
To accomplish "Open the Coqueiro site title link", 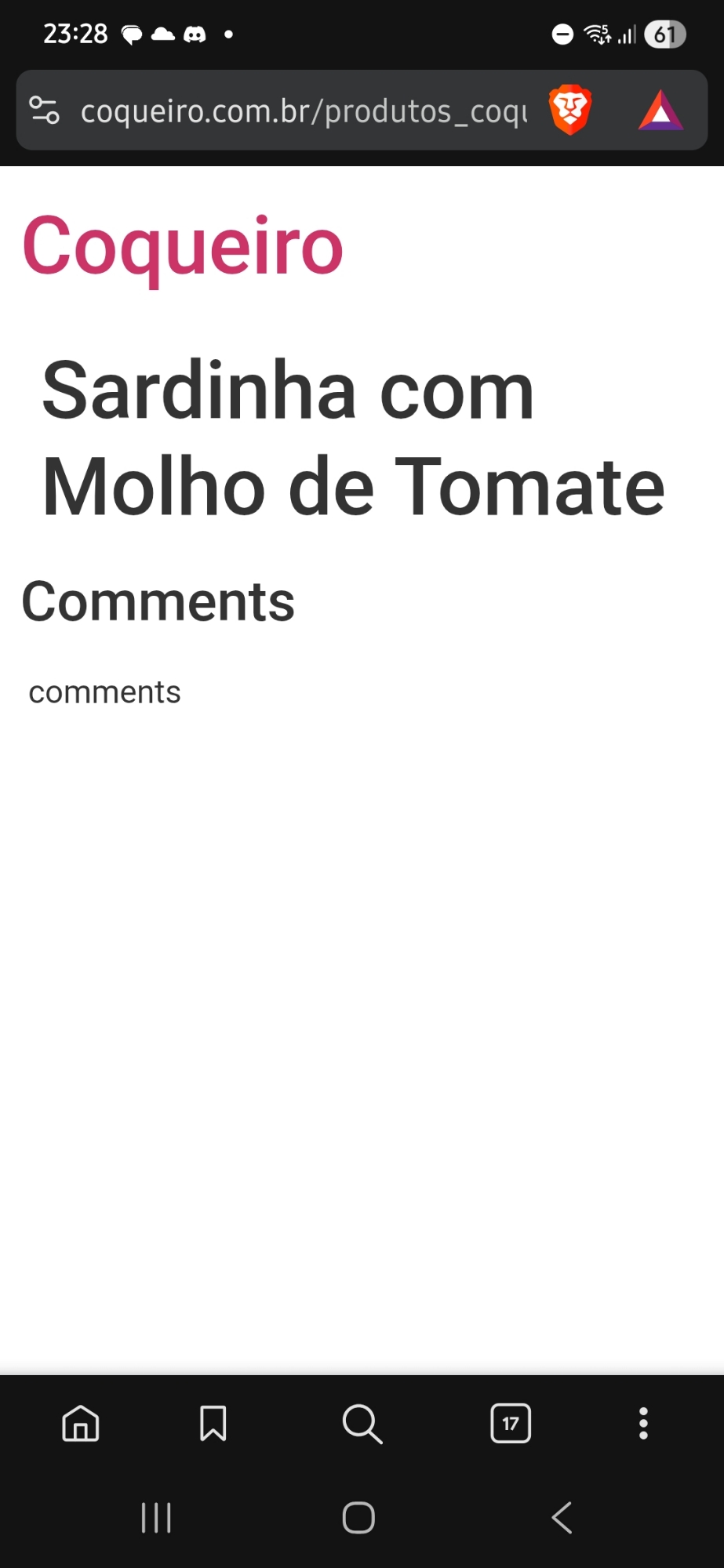I will (182, 246).
